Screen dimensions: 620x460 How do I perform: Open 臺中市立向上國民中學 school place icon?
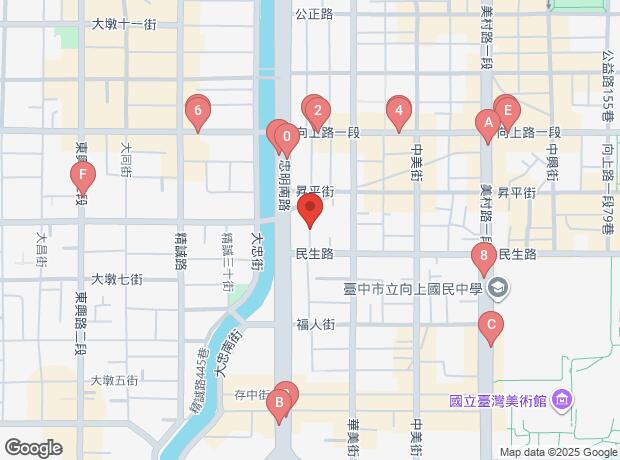click(501, 289)
